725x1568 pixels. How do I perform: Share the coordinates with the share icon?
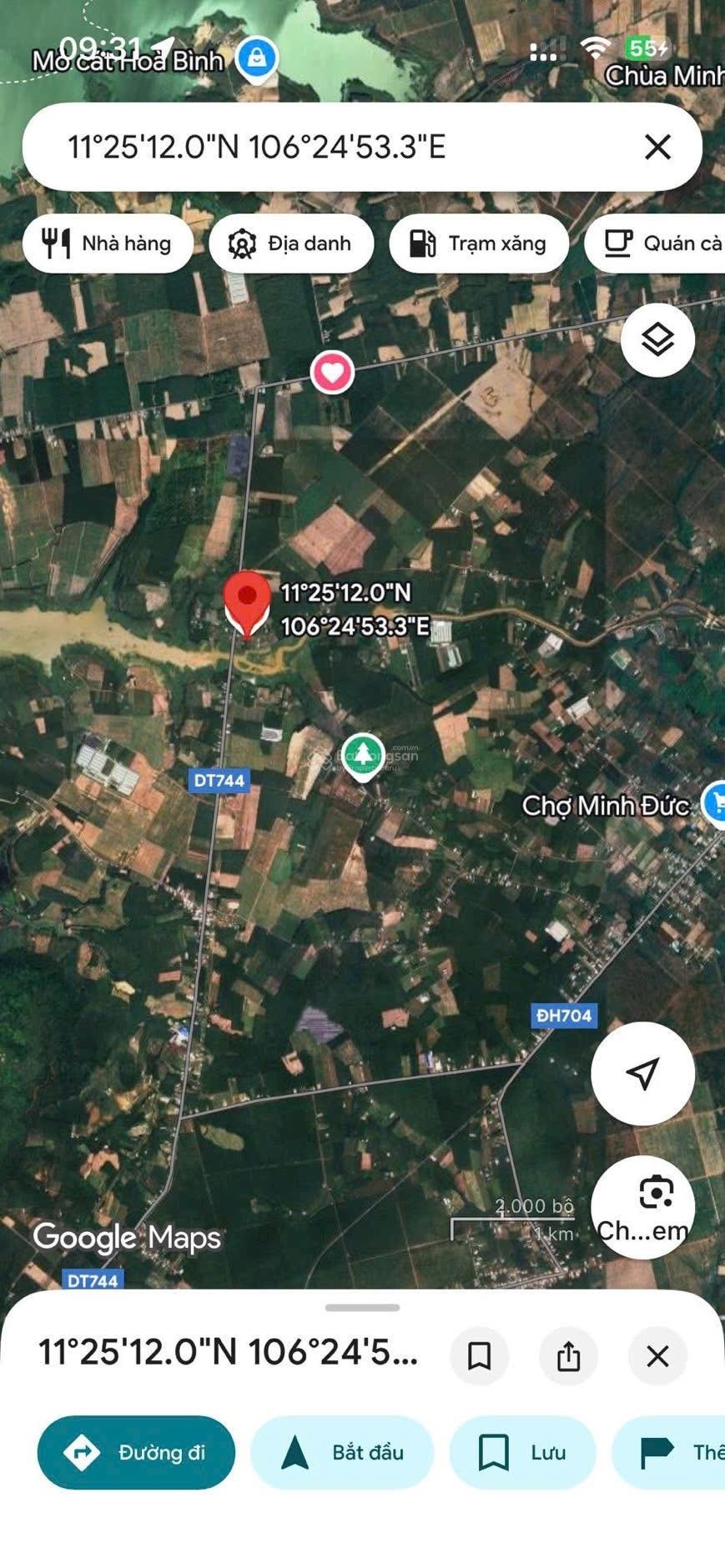tap(568, 1357)
